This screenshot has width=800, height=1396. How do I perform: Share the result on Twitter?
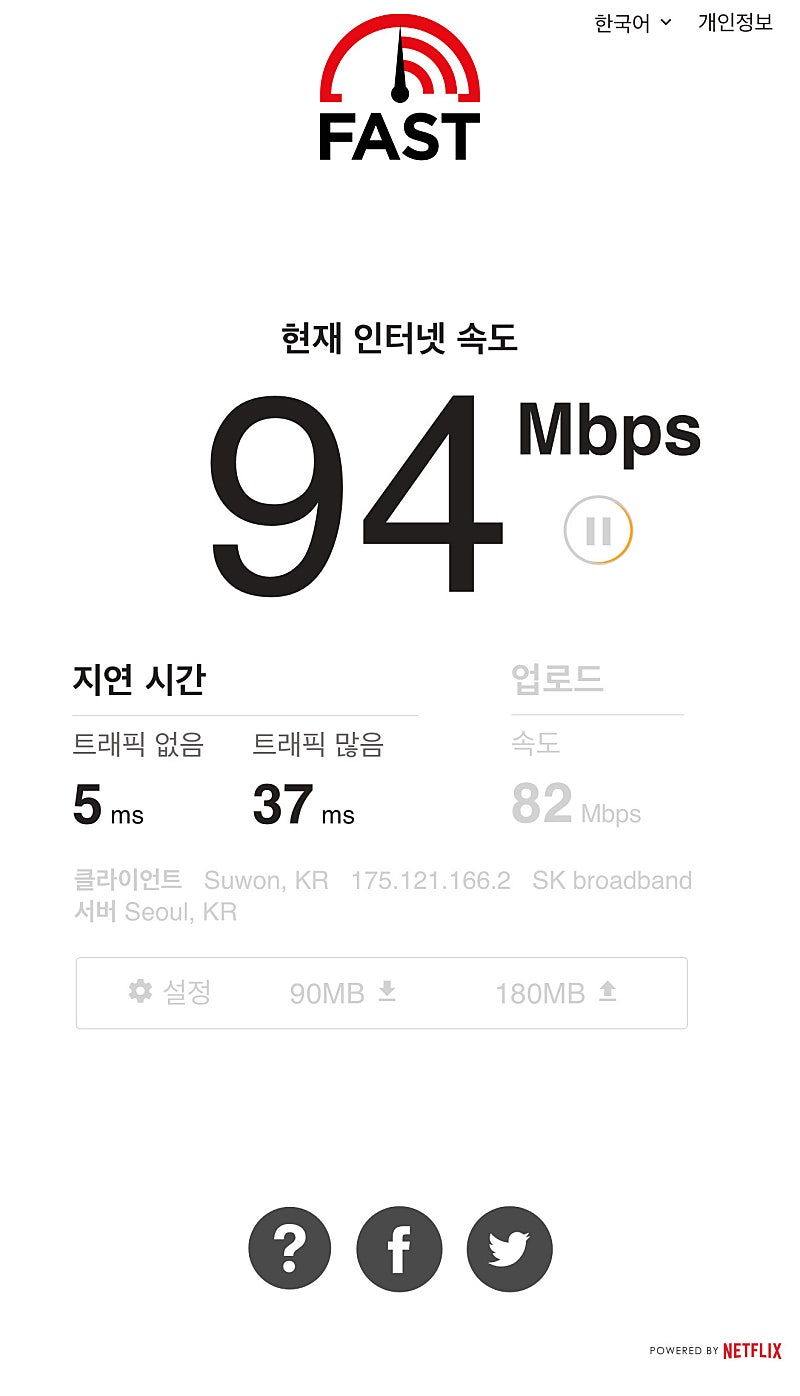click(509, 1249)
